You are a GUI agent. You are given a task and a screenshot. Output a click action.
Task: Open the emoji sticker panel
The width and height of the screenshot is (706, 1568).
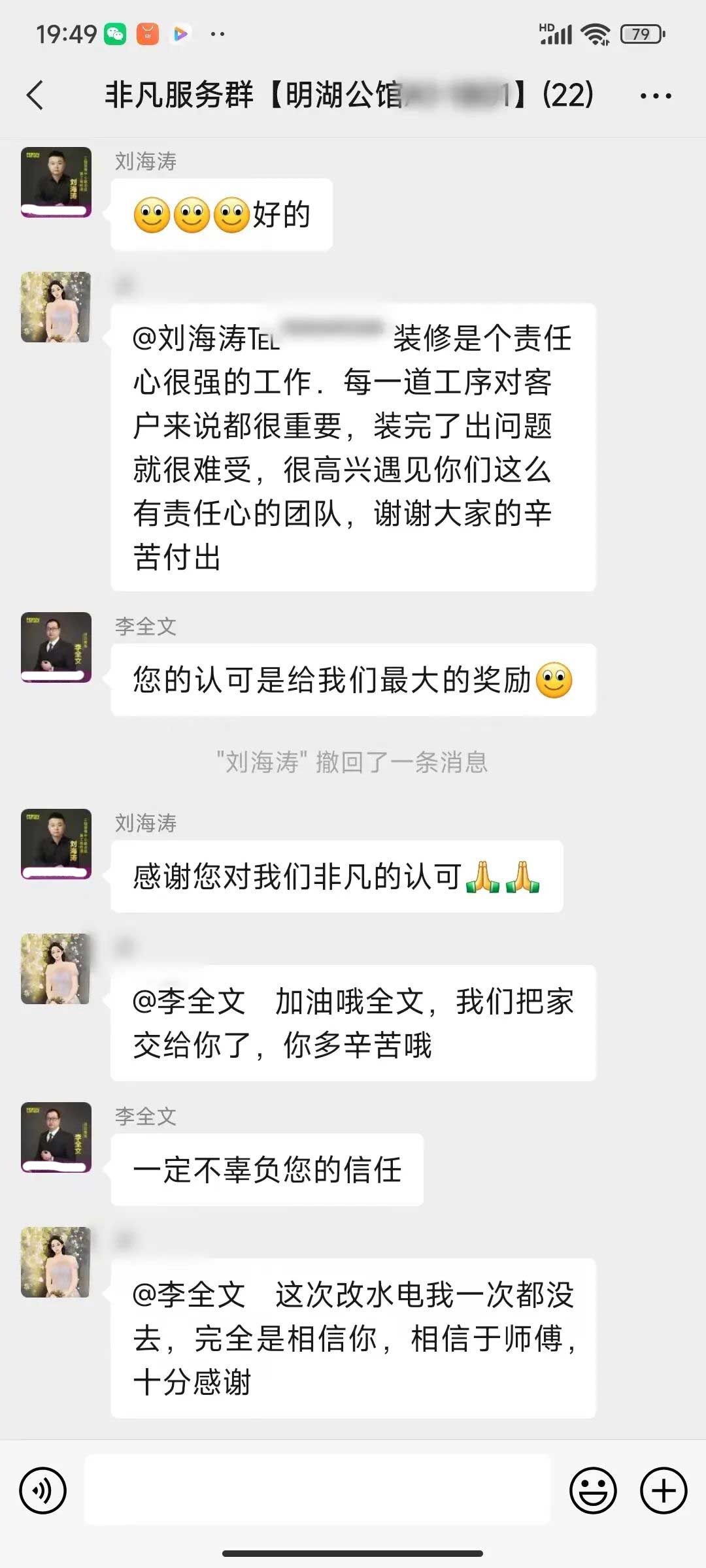coord(593,1491)
